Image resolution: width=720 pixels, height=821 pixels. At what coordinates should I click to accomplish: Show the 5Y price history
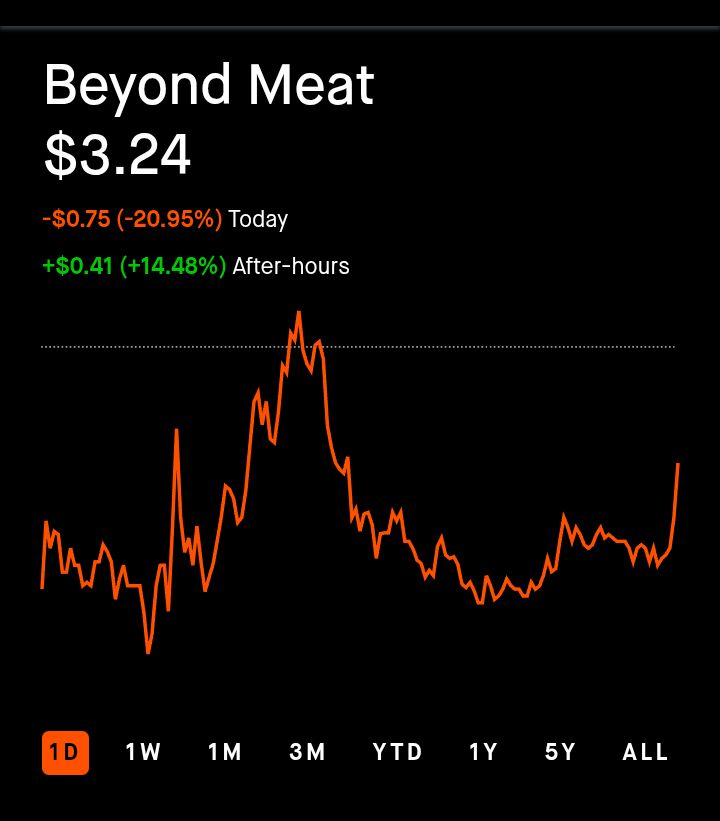click(x=561, y=753)
